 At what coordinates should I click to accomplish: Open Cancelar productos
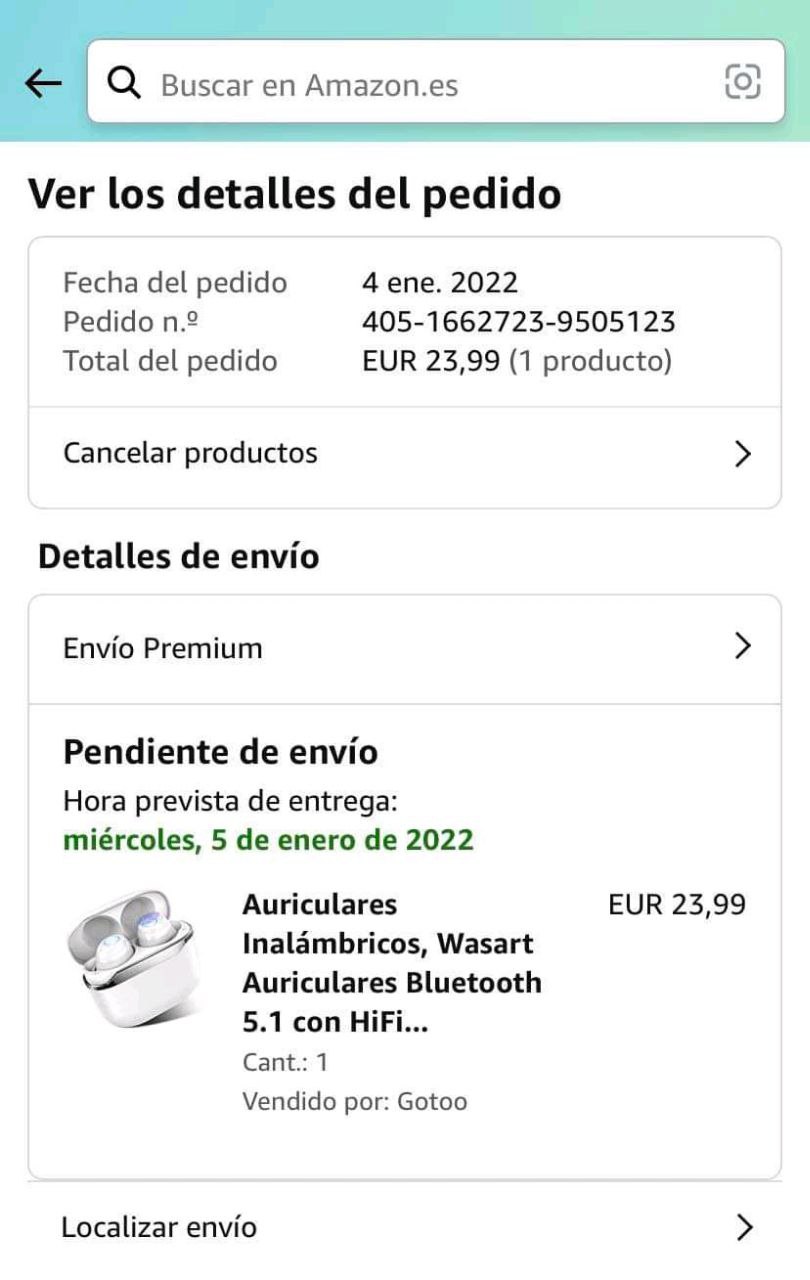coord(404,454)
